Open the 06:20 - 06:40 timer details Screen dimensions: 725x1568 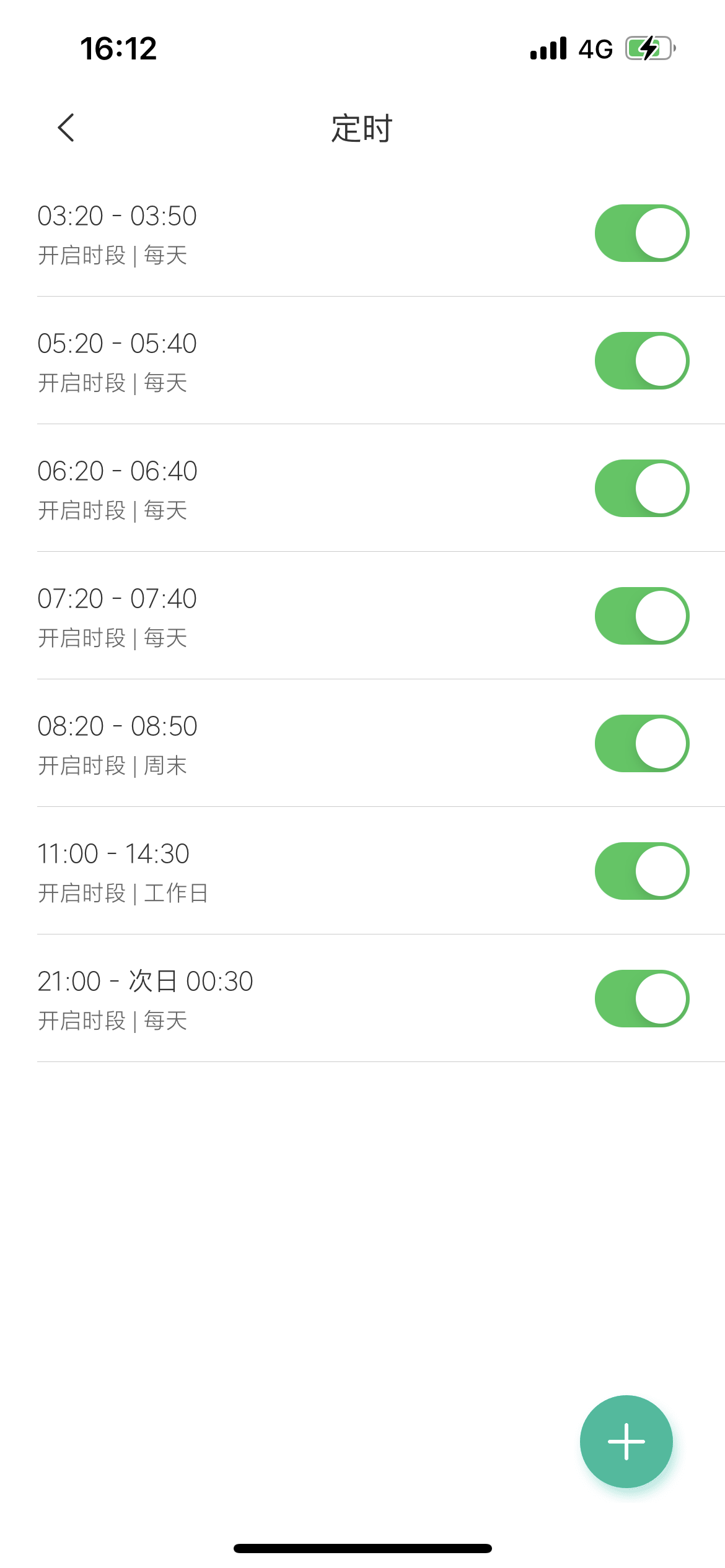point(362,488)
